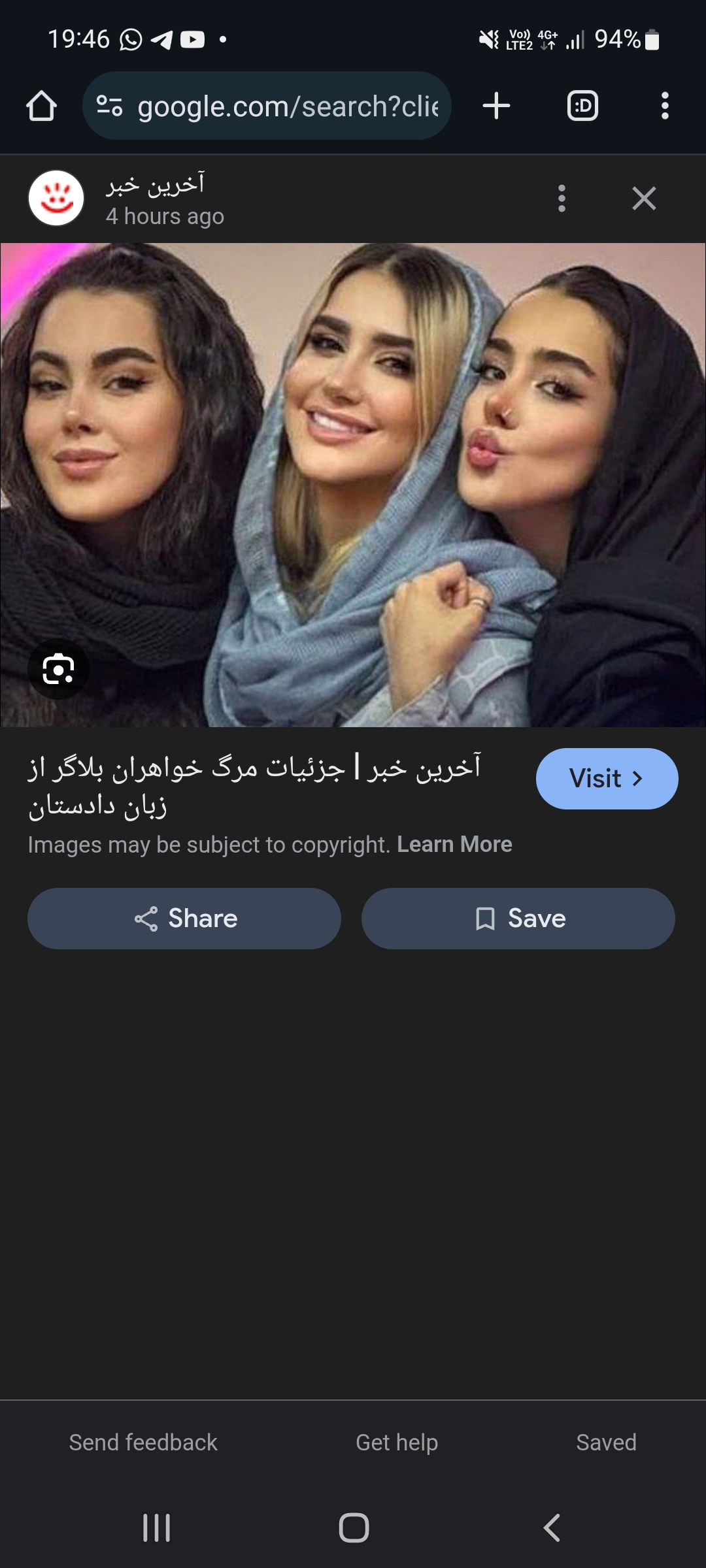Go back using the system back button
This screenshot has height=1568, width=706.
click(552, 1528)
